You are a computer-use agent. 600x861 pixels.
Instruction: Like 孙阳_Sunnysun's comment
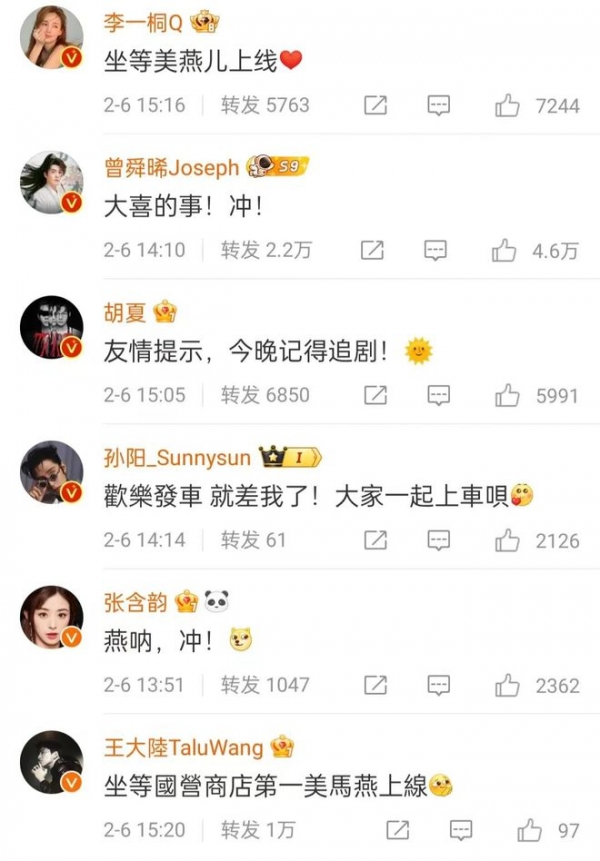point(507,540)
